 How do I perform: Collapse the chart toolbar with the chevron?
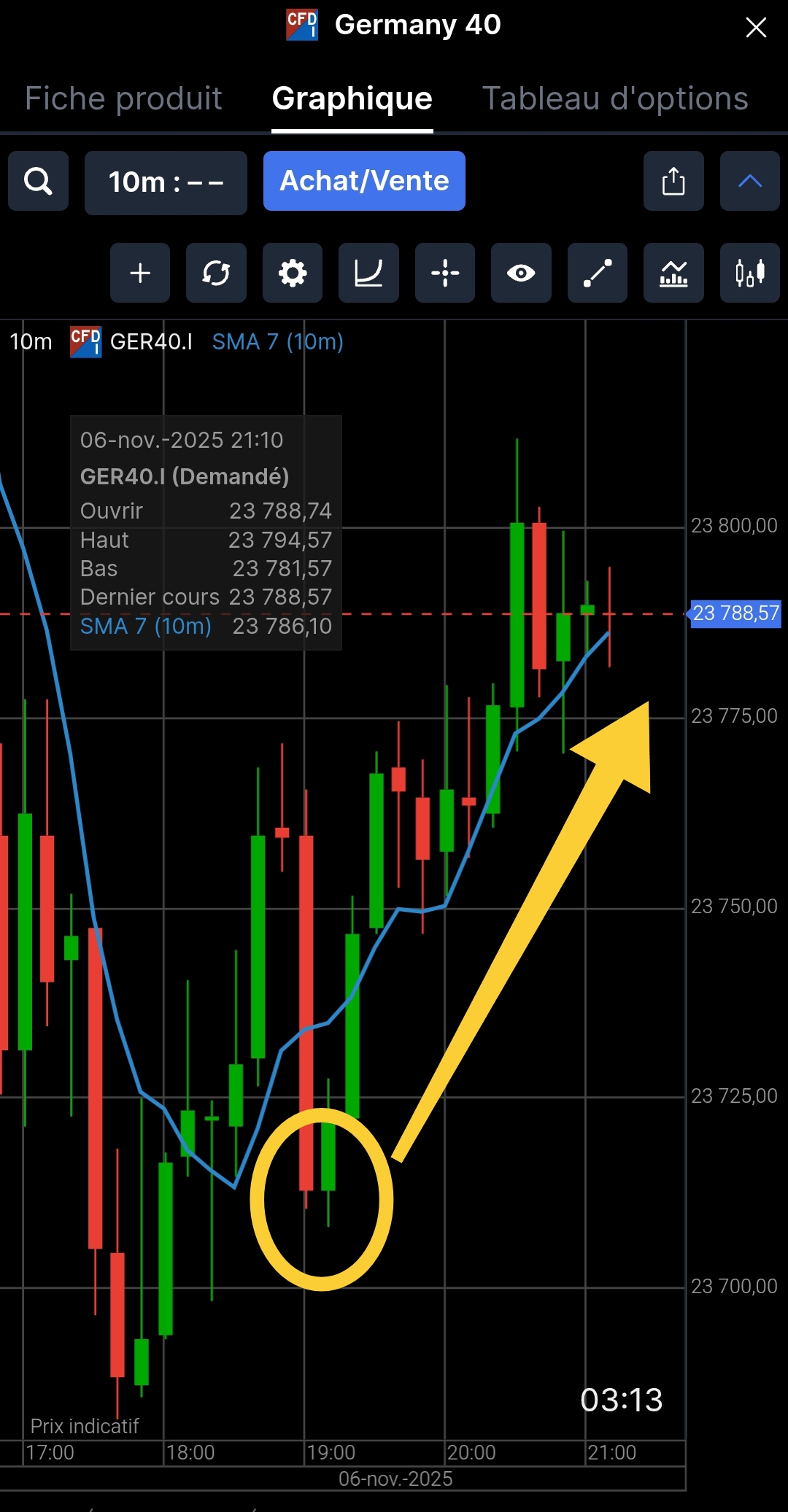coord(749,182)
